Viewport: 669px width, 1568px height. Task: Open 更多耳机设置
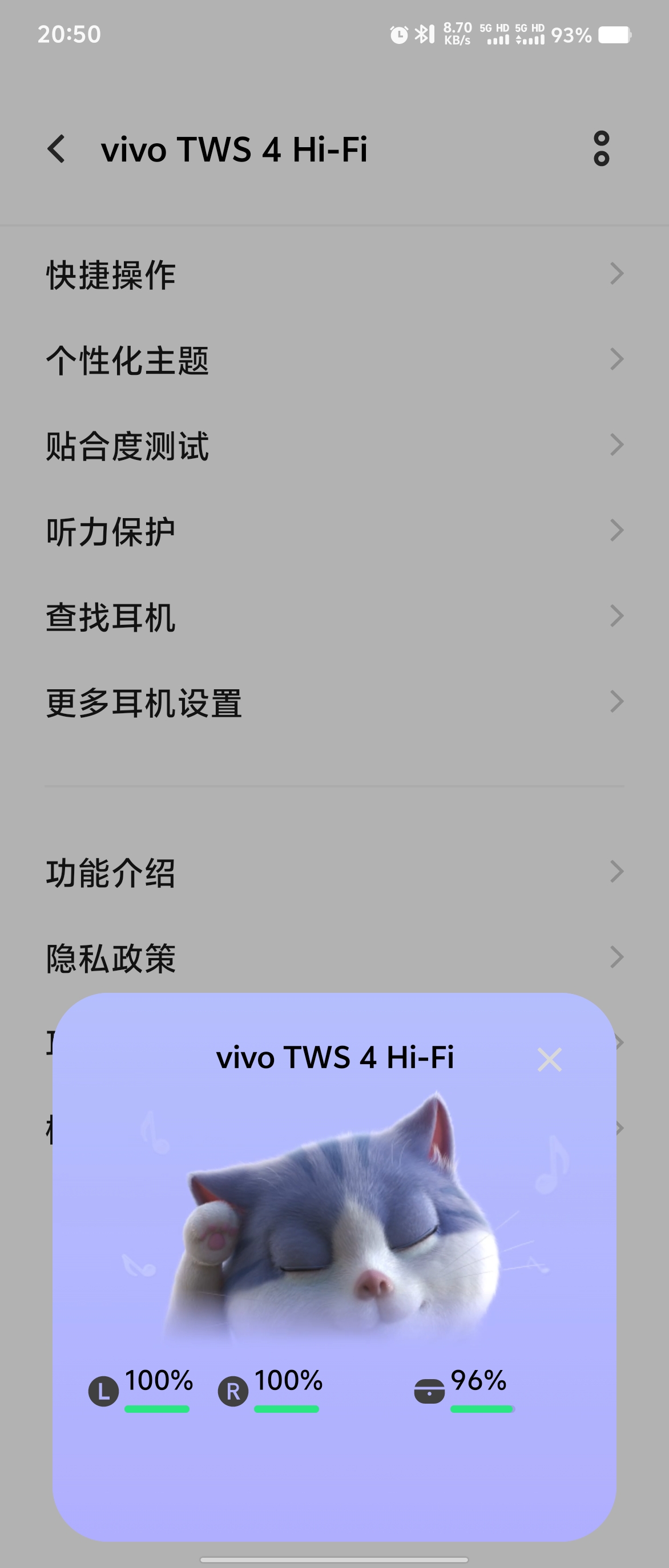[334, 702]
